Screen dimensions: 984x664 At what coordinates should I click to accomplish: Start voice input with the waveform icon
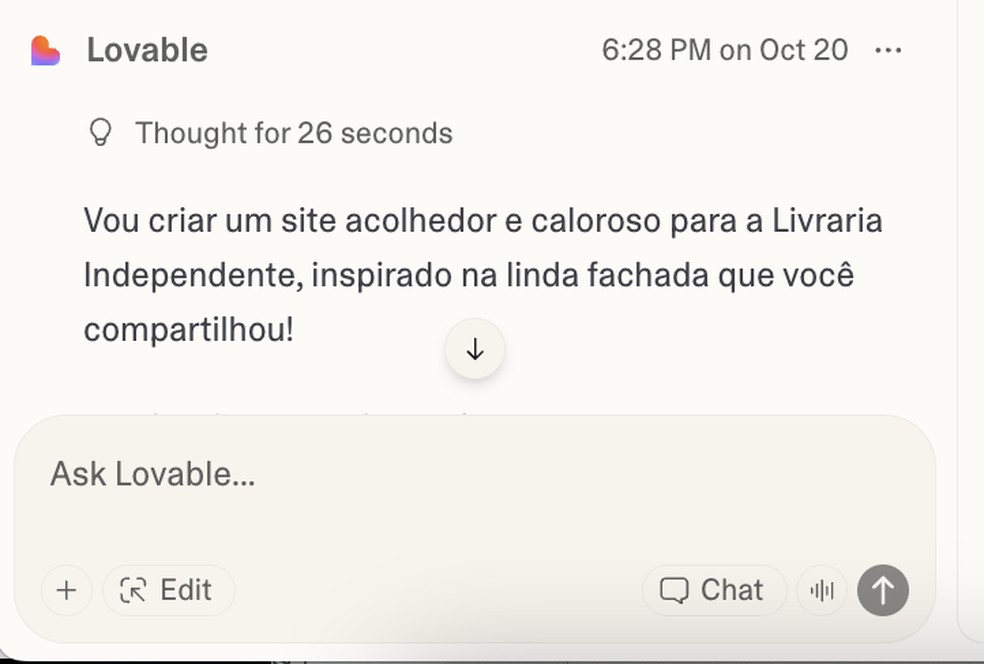[822, 590]
